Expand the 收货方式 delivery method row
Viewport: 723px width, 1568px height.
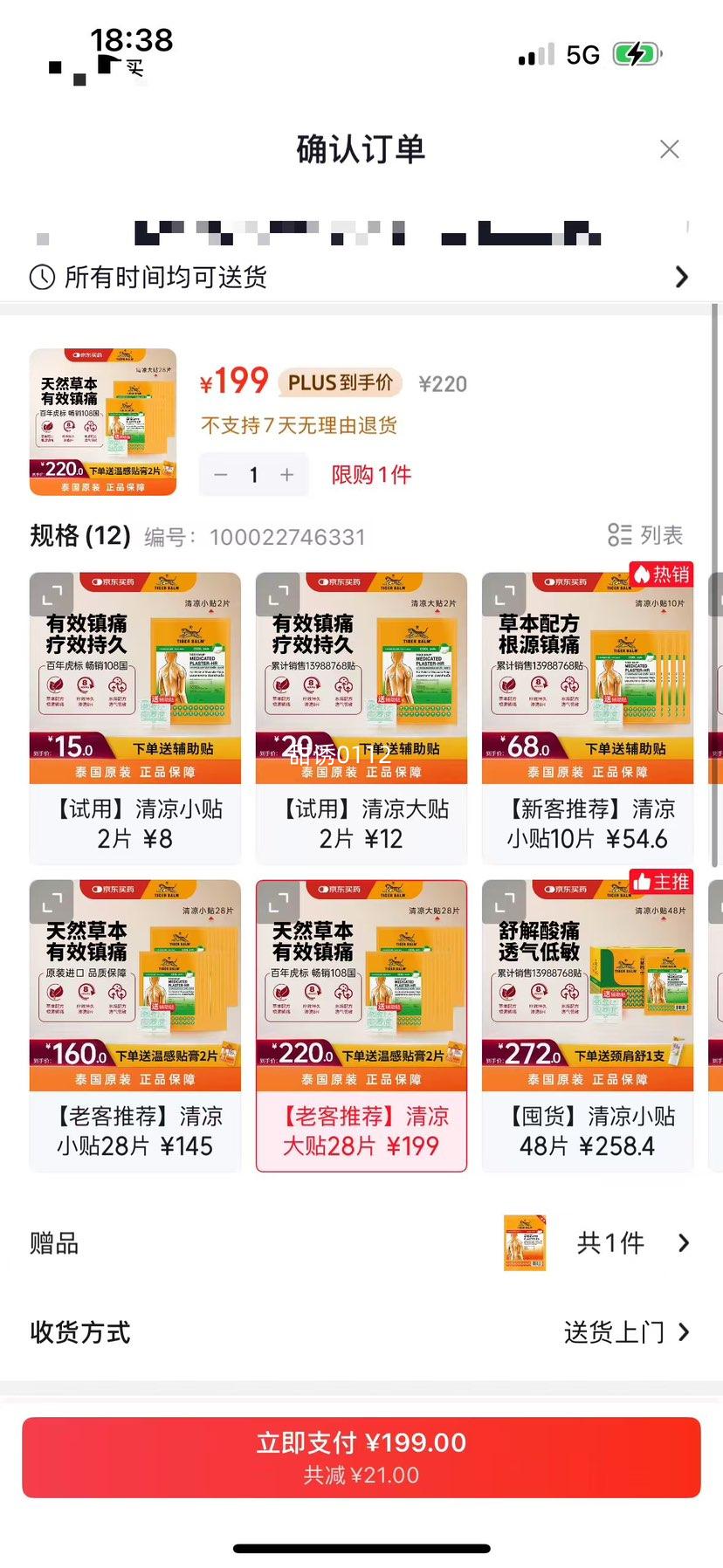pos(682,1332)
